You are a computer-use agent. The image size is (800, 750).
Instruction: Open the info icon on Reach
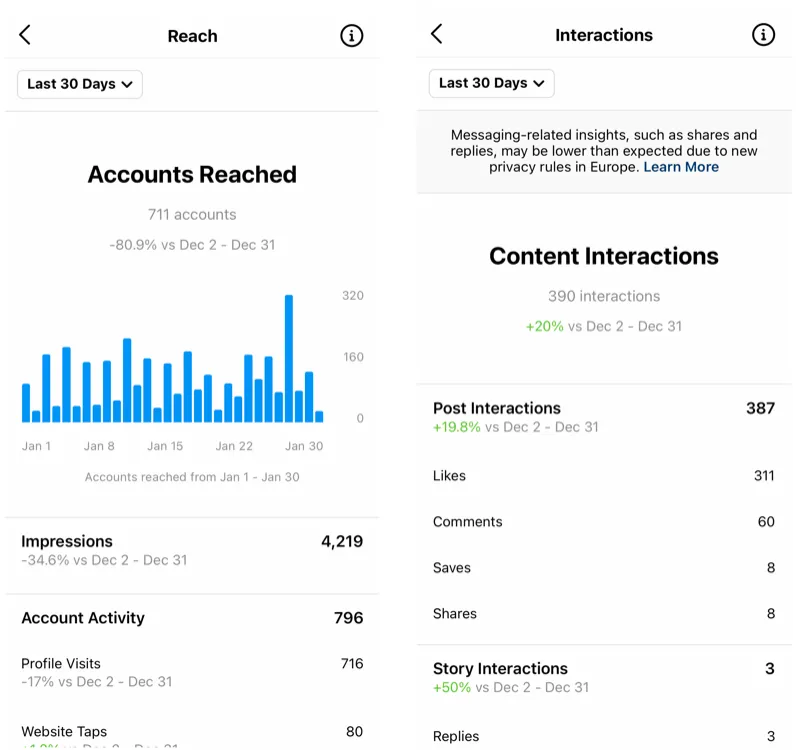point(352,36)
